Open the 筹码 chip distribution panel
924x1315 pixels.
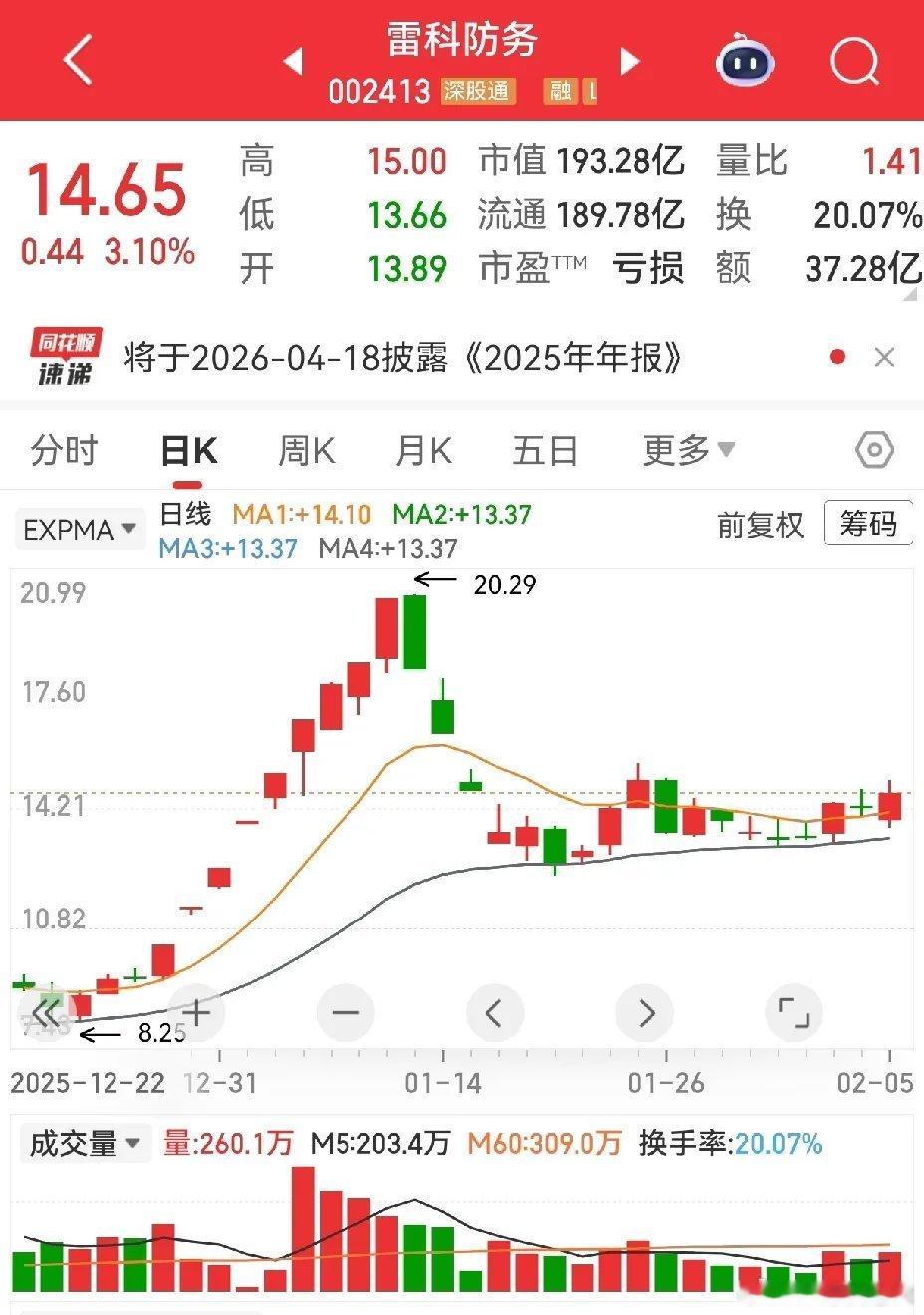868,523
